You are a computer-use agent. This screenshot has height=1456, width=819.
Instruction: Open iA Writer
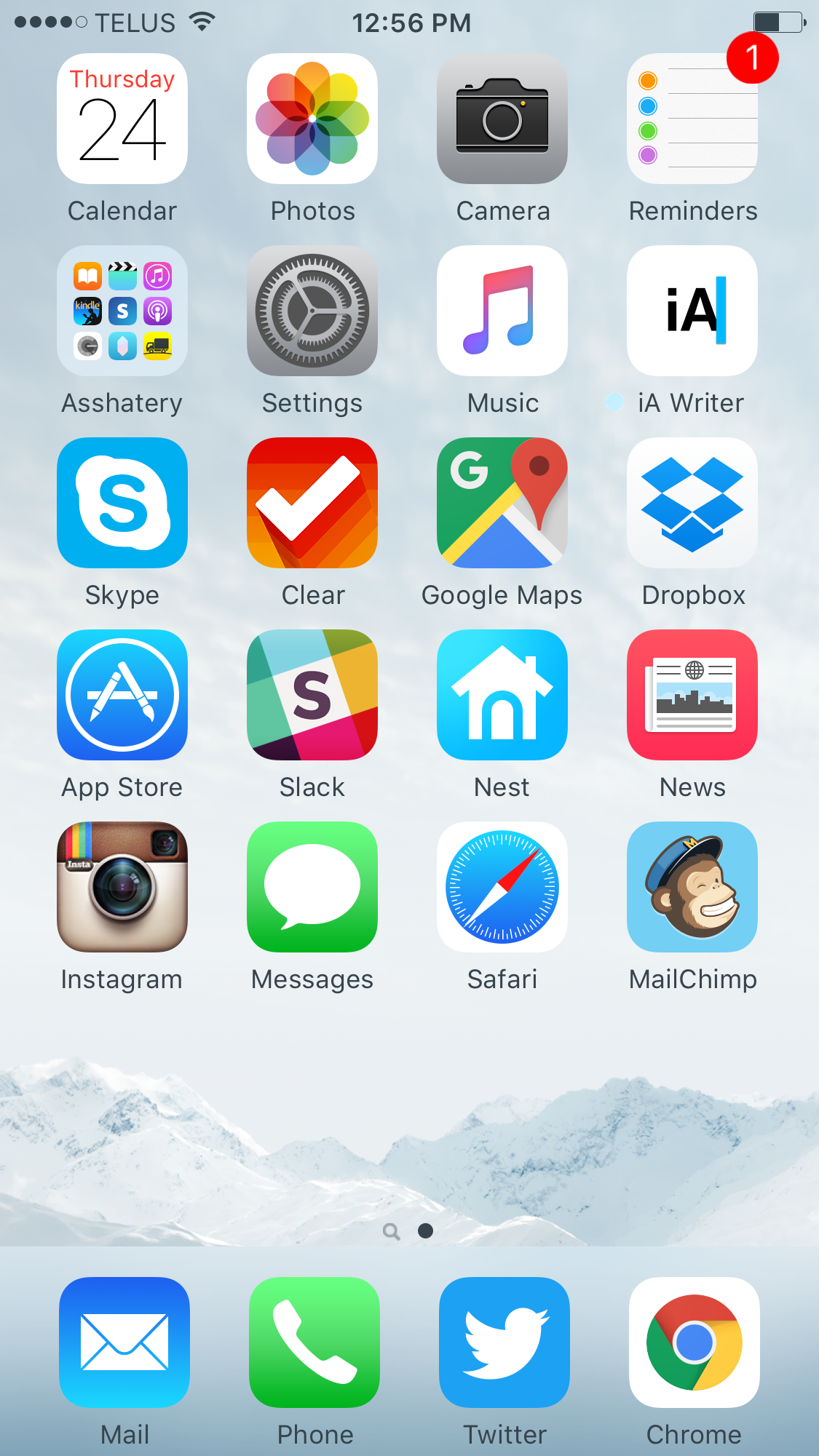(692, 311)
